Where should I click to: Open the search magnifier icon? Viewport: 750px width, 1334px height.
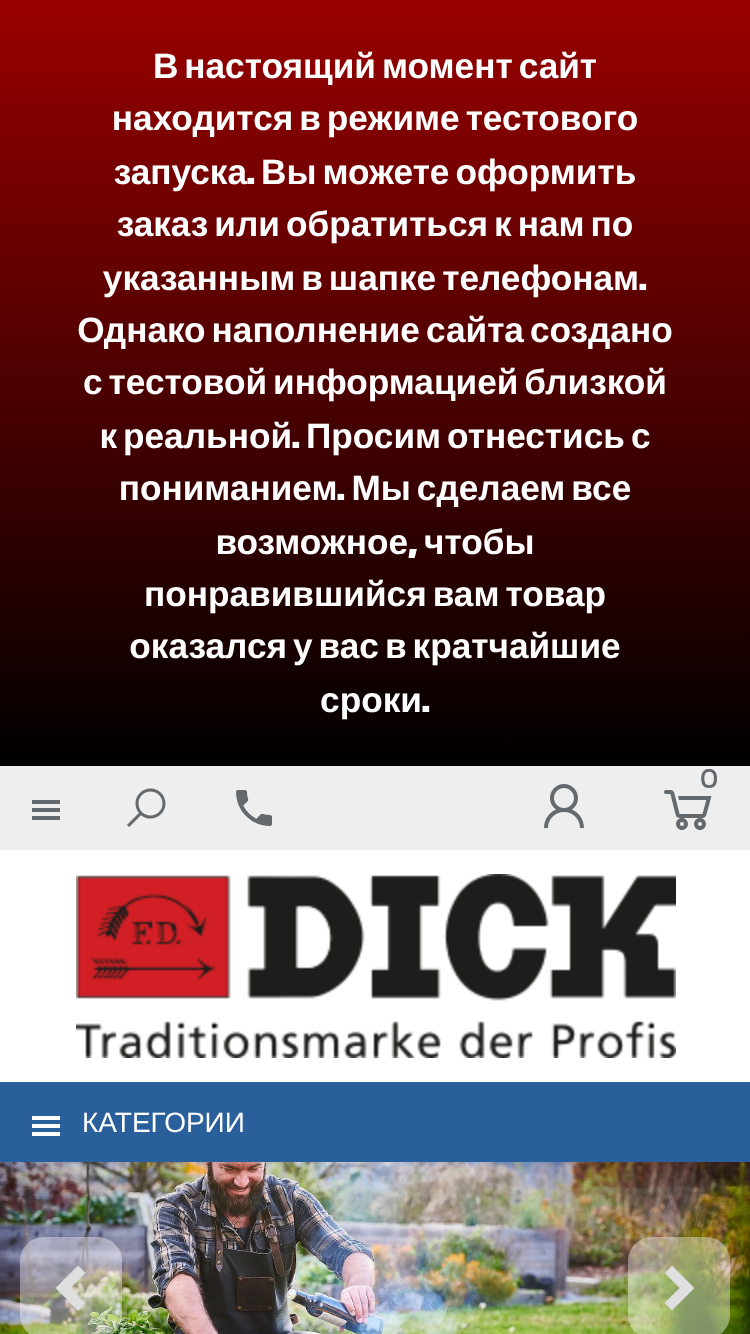point(146,808)
